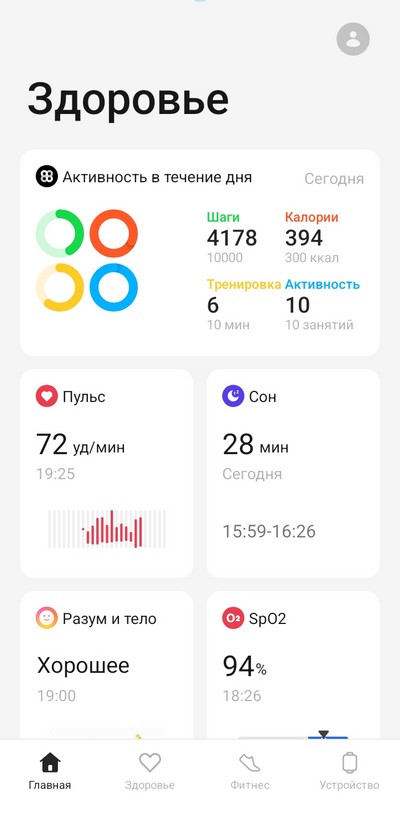
Task: Select the Главная tab
Action: click(50, 771)
